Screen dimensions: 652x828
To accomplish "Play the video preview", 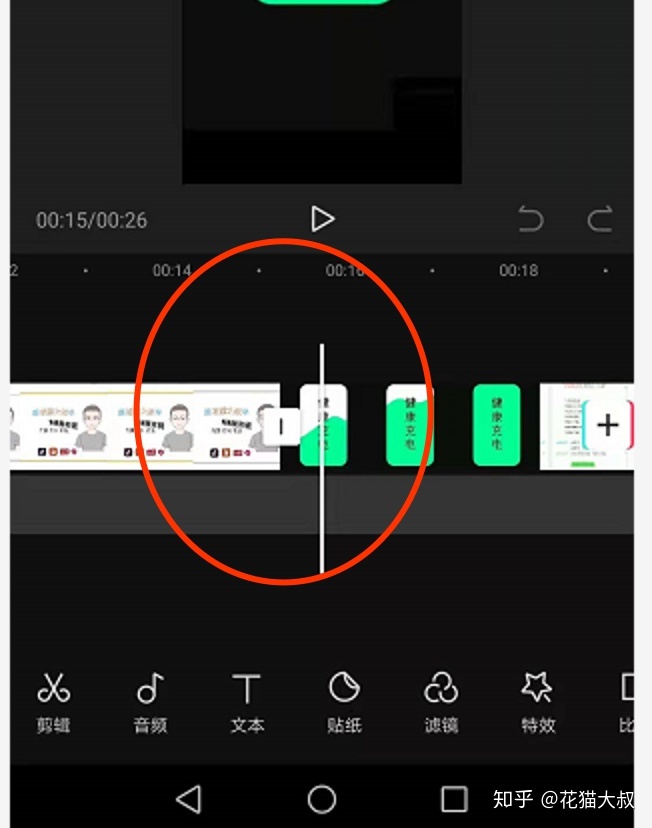I will click(321, 219).
